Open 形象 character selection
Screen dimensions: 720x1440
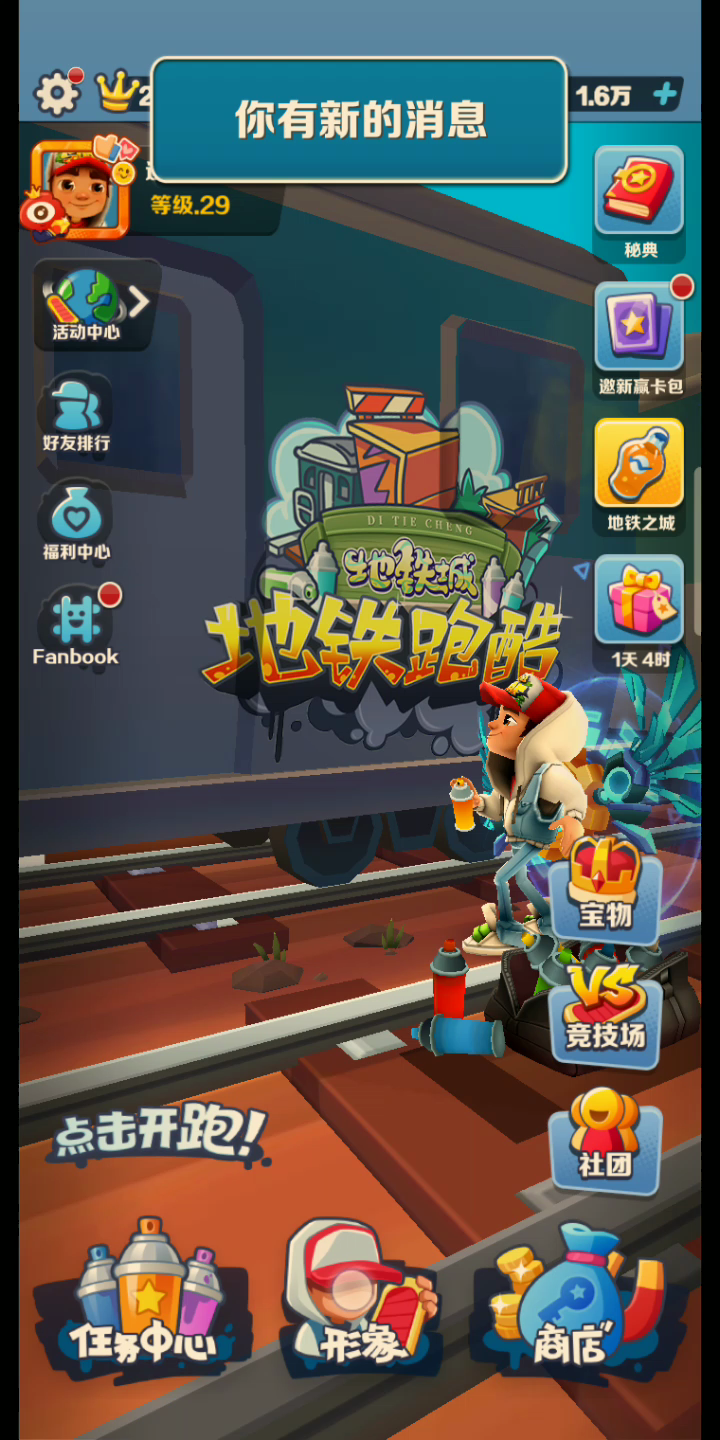358,1300
